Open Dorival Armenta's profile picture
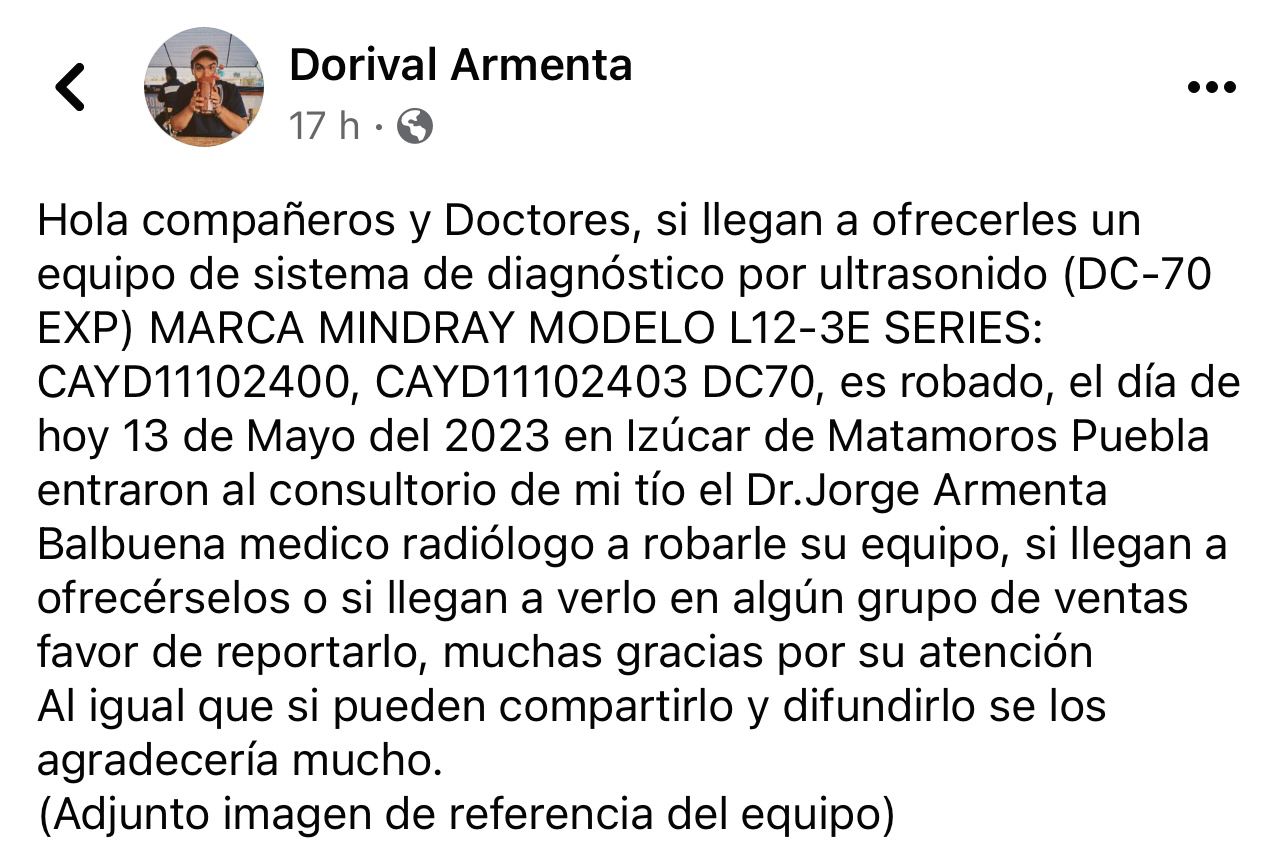Viewport: 1284px width, 853px height. coord(204,87)
